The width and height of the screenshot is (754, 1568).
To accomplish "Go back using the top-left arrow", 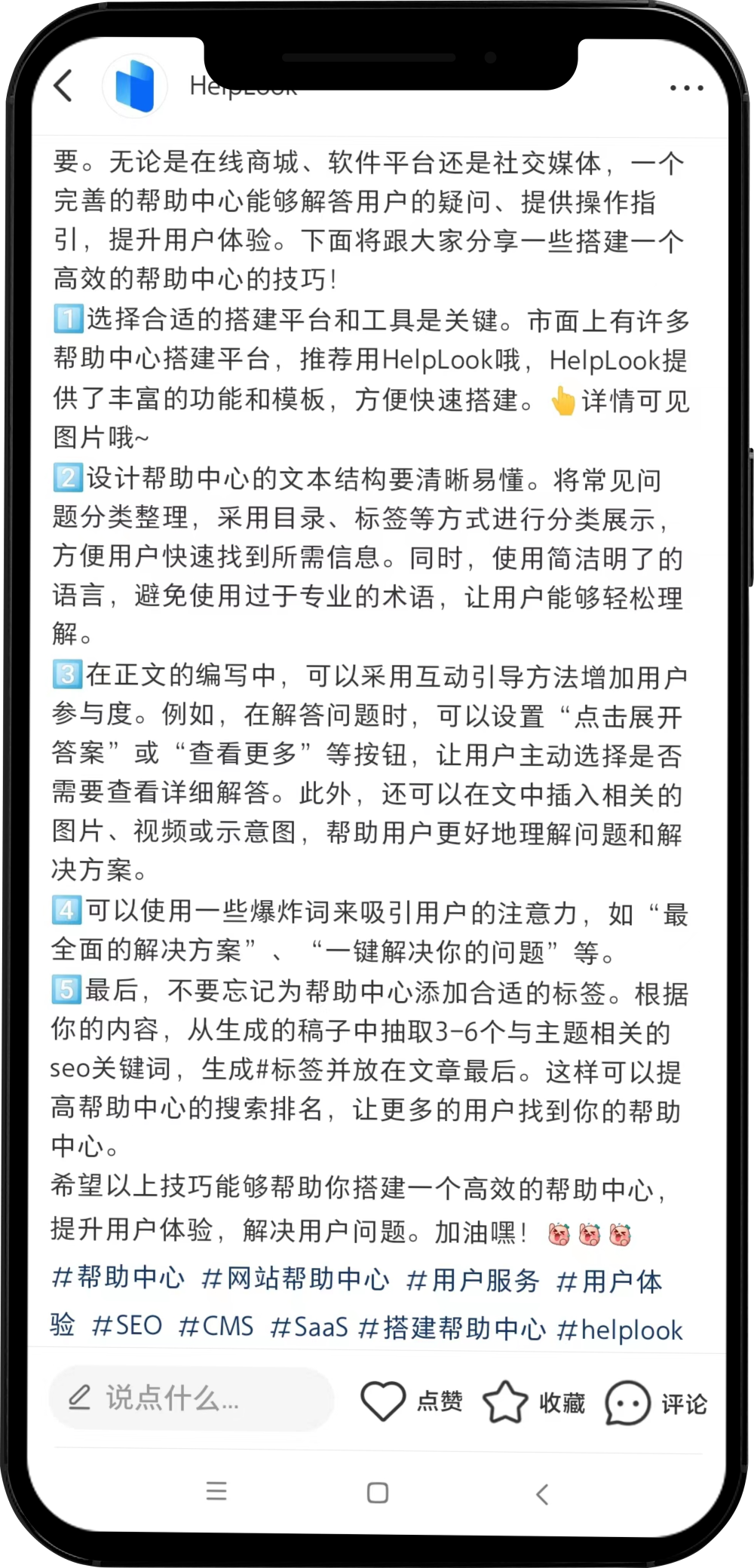I will [63, 85].
